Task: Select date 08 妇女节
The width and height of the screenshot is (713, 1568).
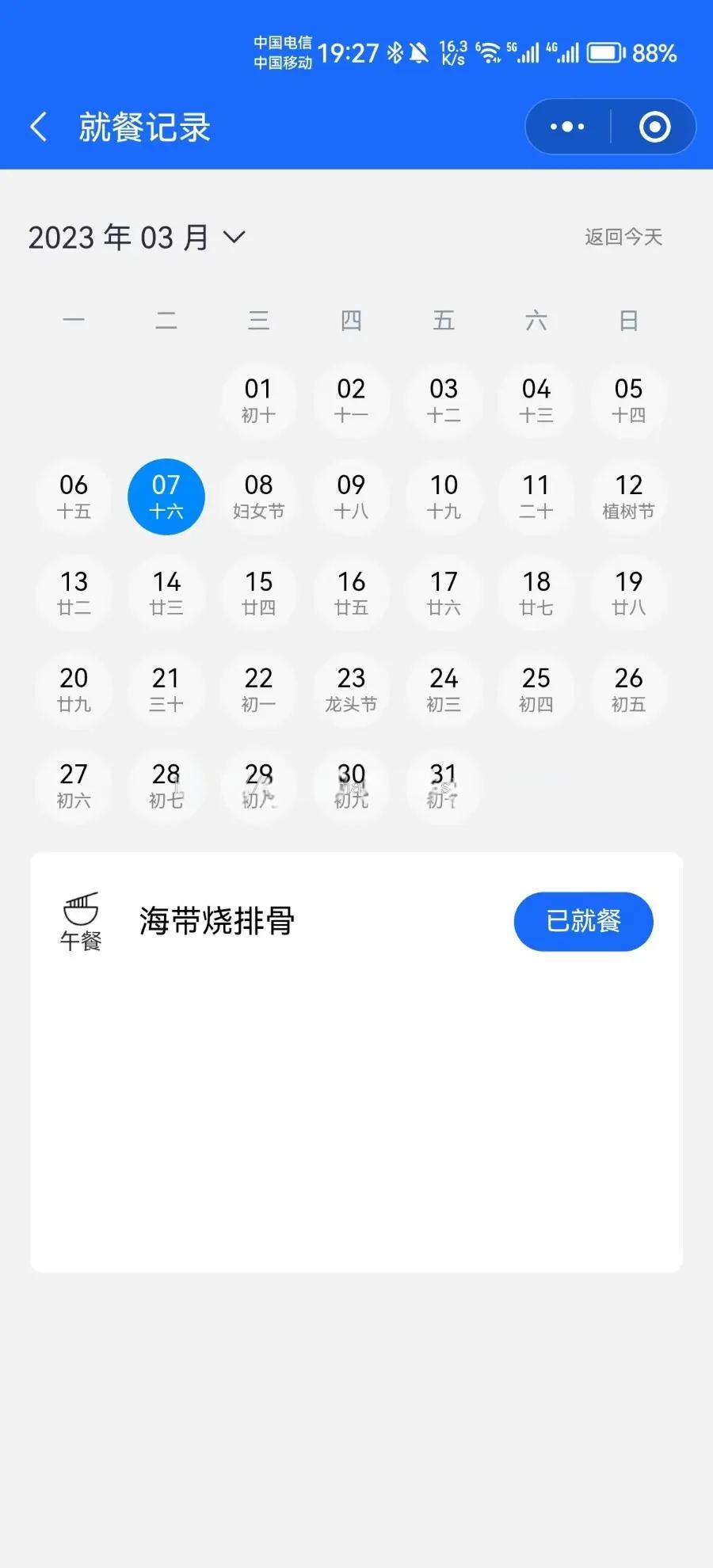Action: (258, 497)
